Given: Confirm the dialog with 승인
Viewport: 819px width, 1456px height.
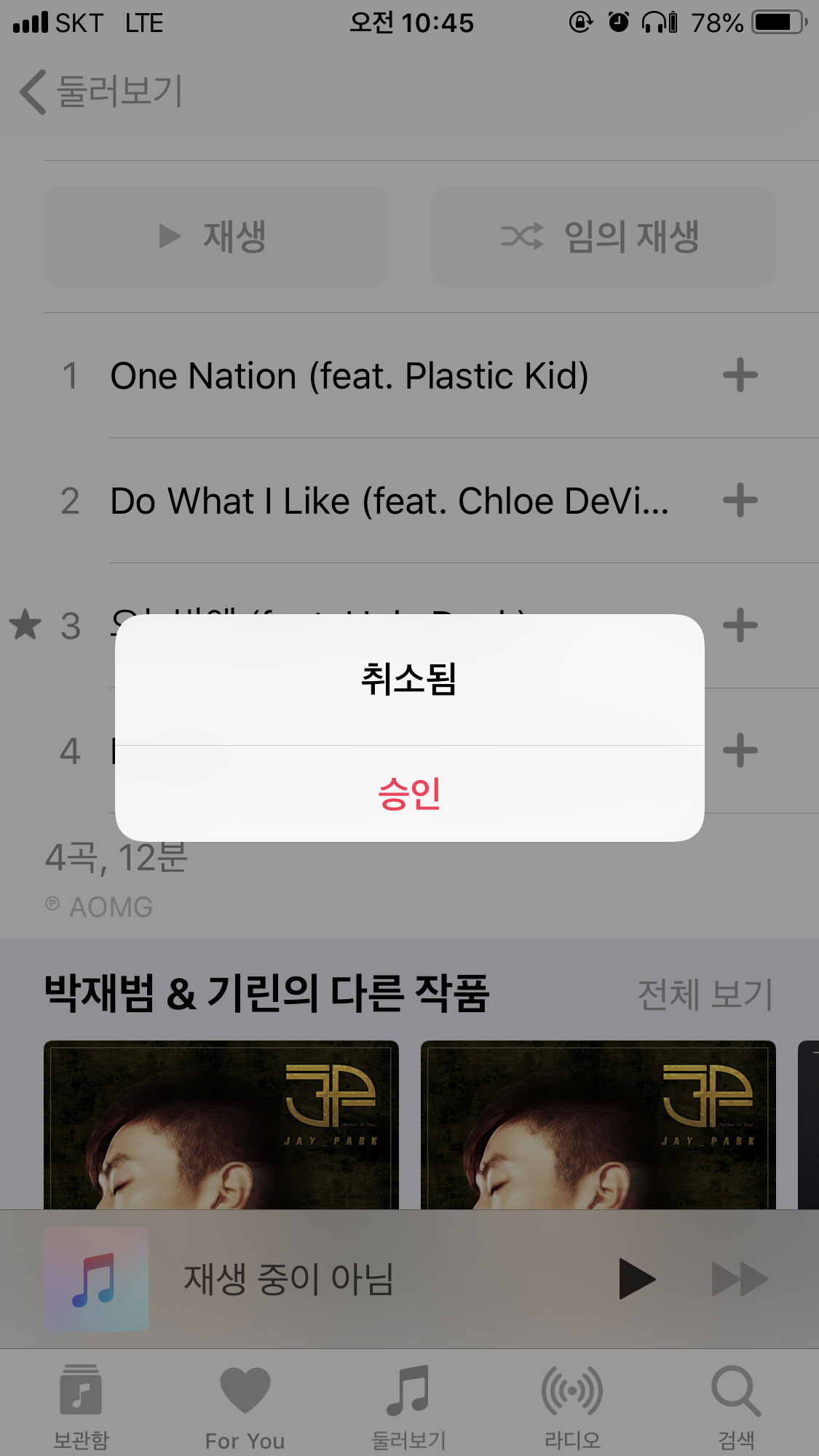Looking at the screenshot, I should click(409, 793).
